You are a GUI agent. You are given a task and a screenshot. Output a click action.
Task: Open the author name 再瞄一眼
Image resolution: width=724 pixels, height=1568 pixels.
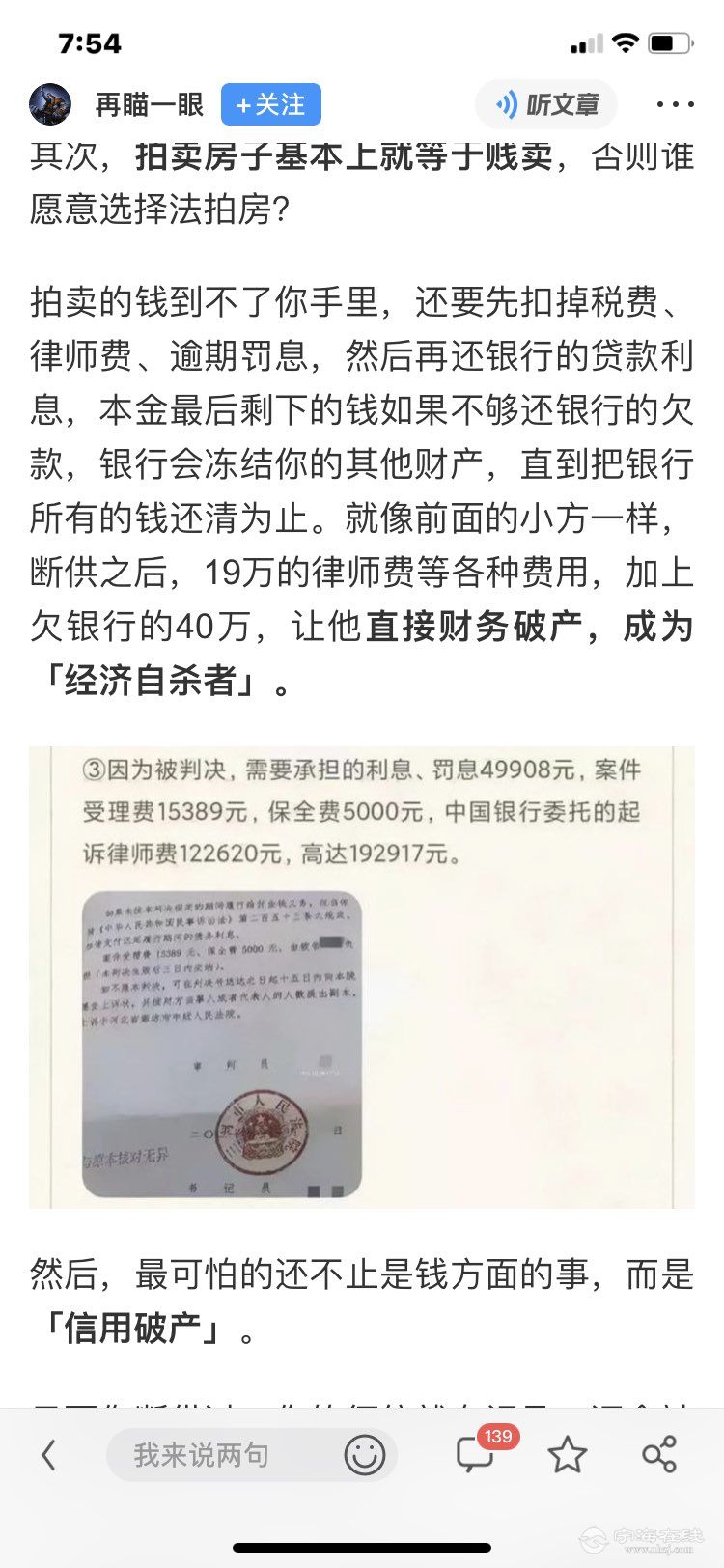coord(150,104)
